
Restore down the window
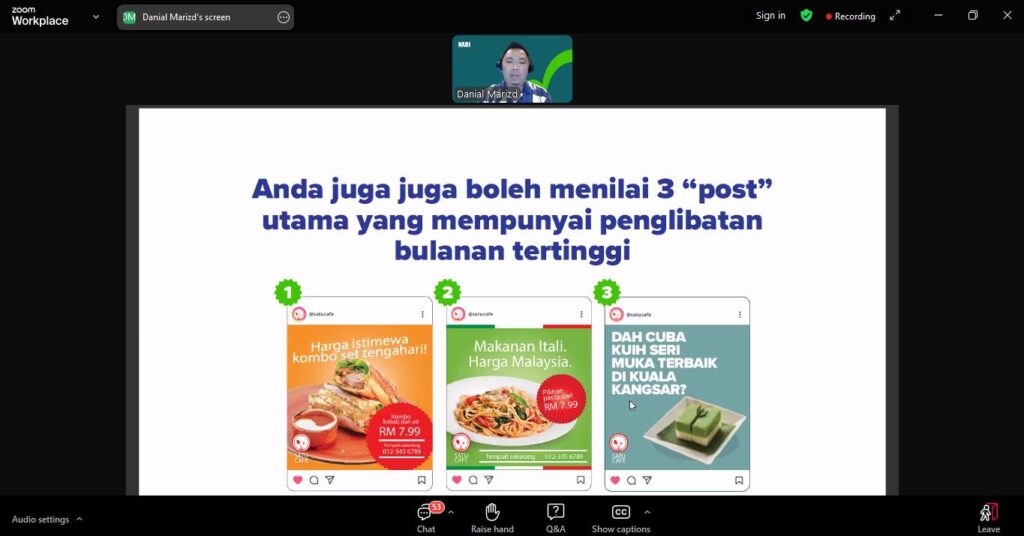(972, 16)
